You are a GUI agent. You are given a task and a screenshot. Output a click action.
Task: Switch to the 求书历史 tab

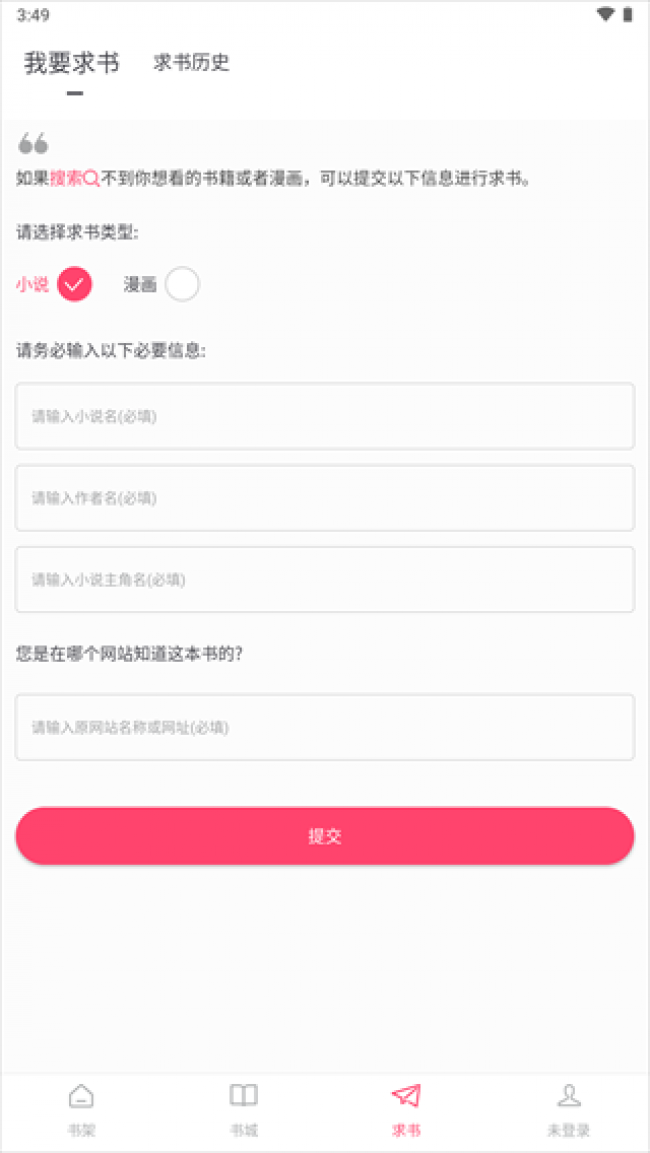coord(191,63)
